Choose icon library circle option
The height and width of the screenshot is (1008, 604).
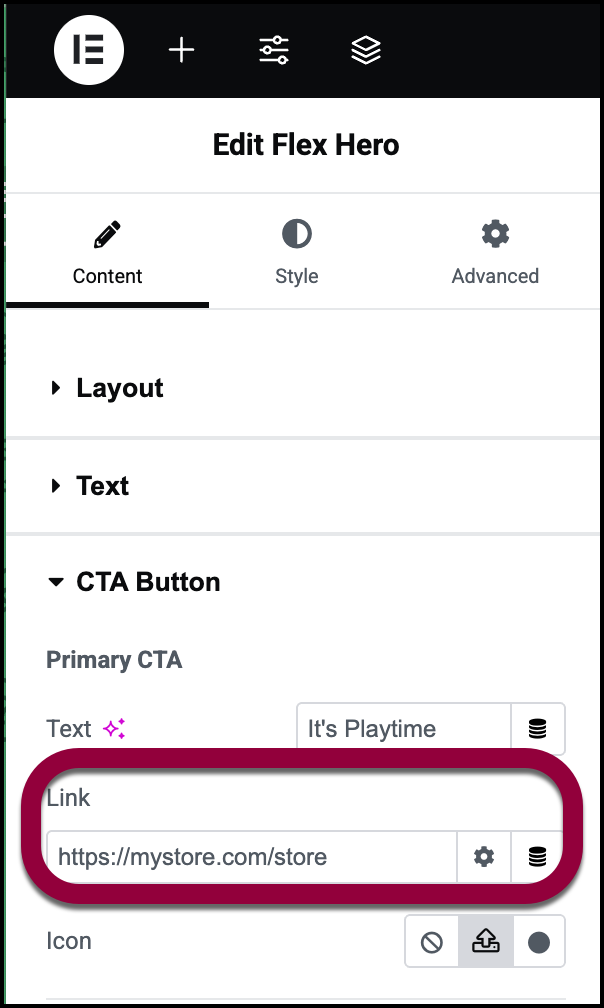click(x=539, y=942)
